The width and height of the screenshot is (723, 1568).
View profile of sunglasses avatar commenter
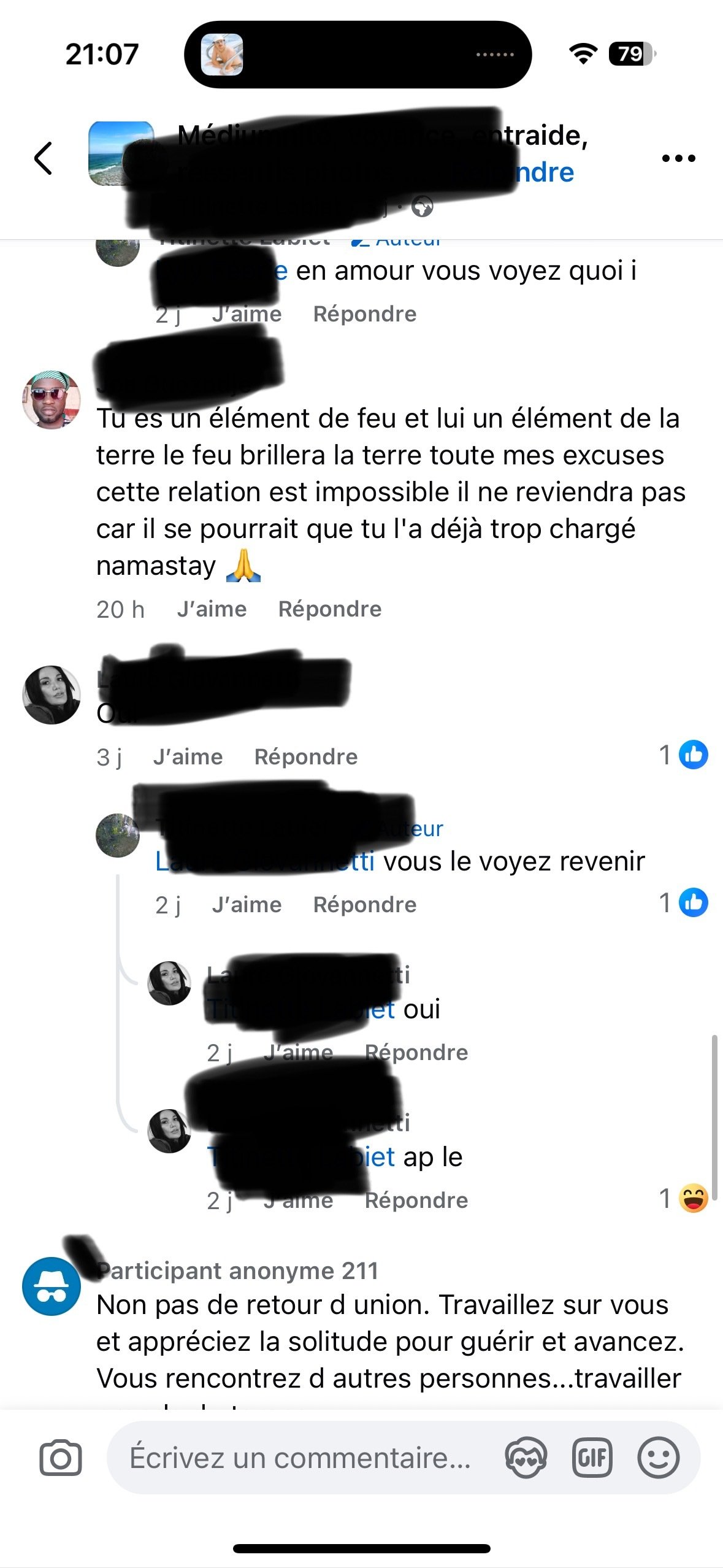(52, 400)
